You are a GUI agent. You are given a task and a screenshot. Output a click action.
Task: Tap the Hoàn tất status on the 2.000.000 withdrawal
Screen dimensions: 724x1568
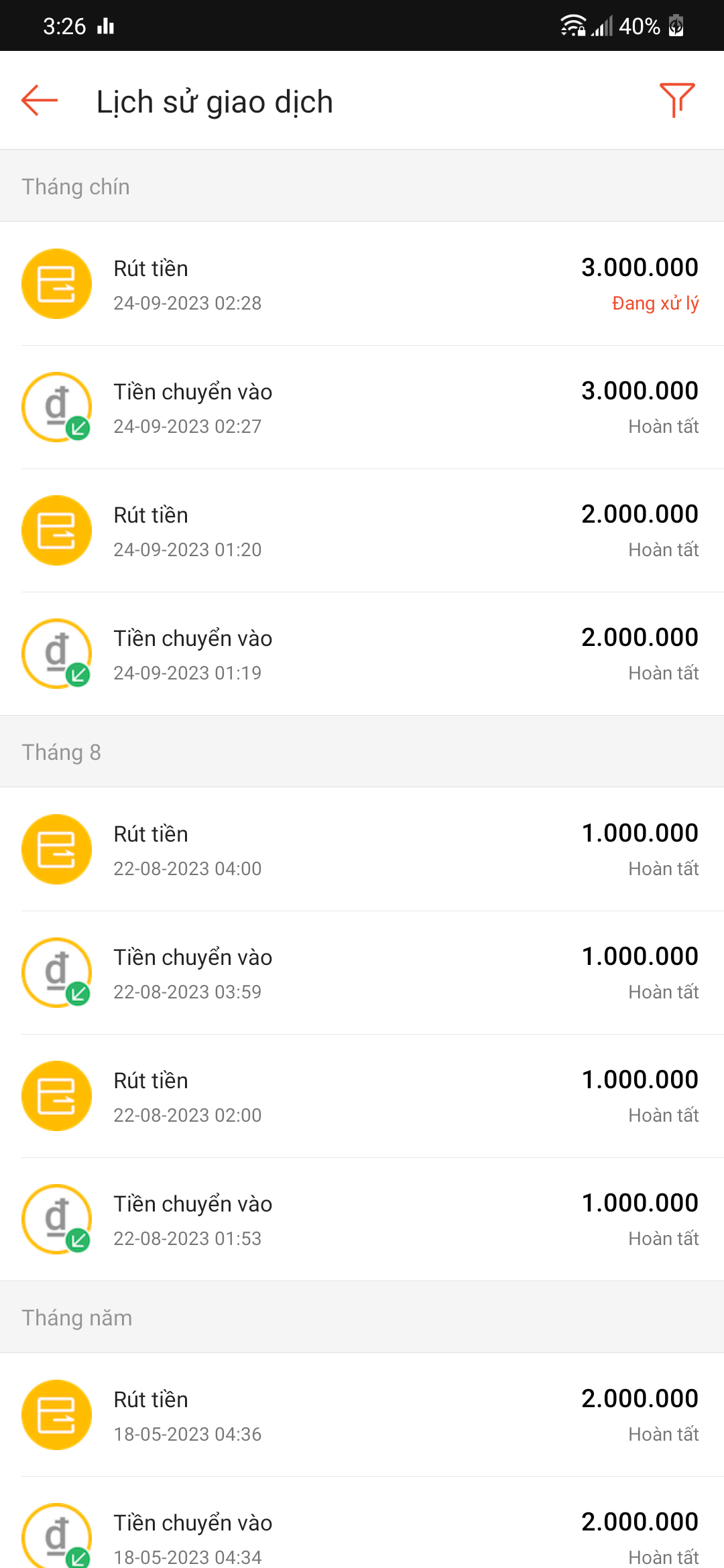point(663,549)
